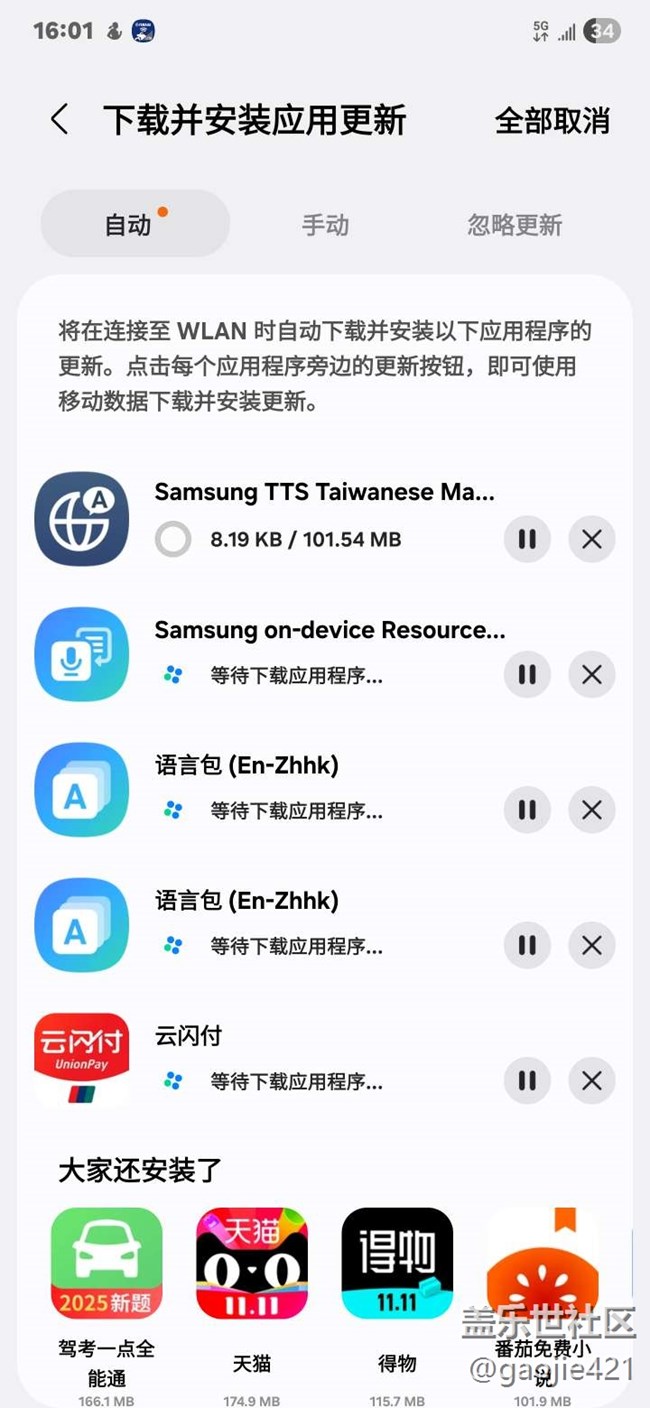Tap 全部取消 to cancel all updates

552,121
